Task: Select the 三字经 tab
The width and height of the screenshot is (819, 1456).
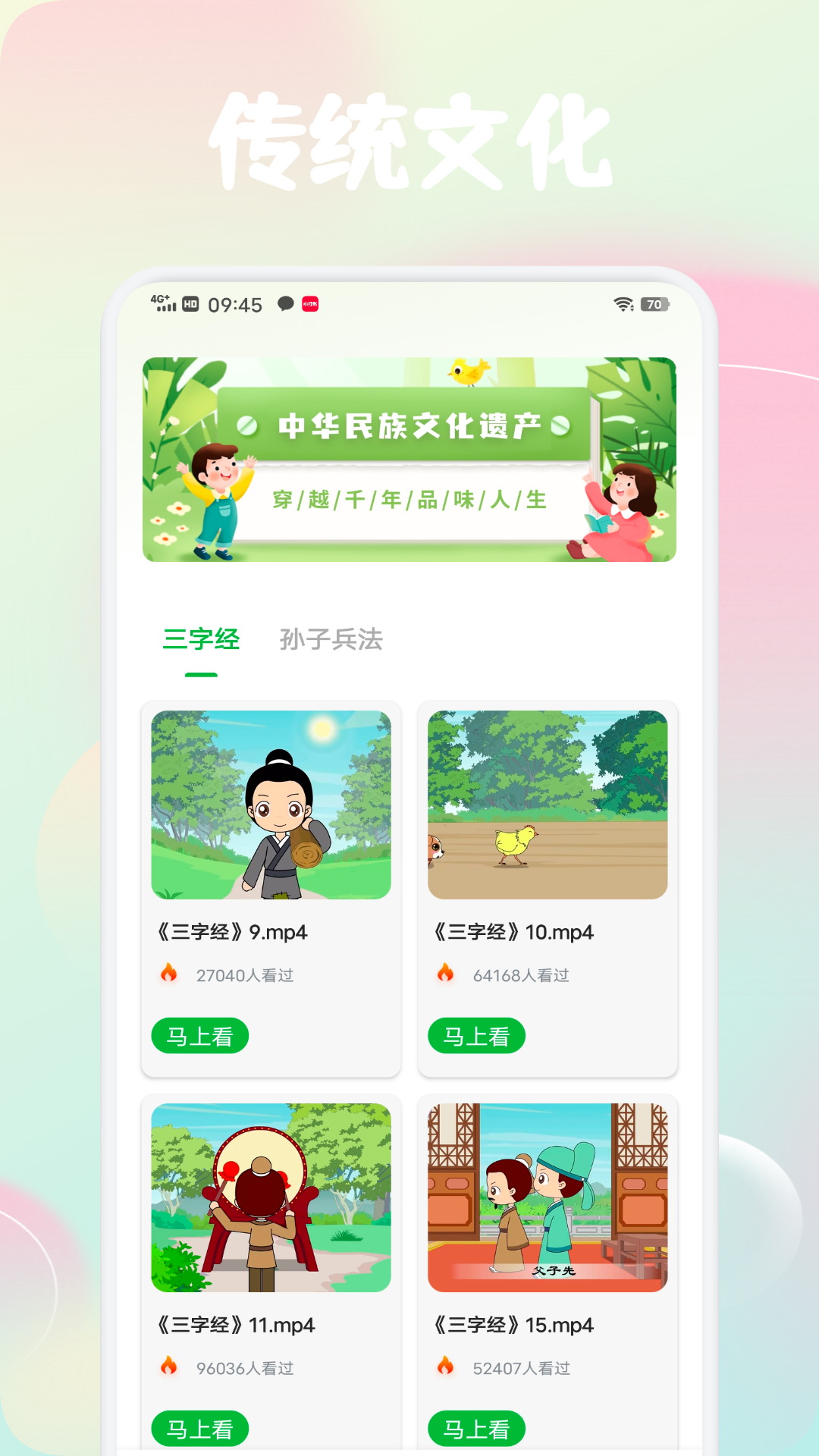Action: [201, 641]
